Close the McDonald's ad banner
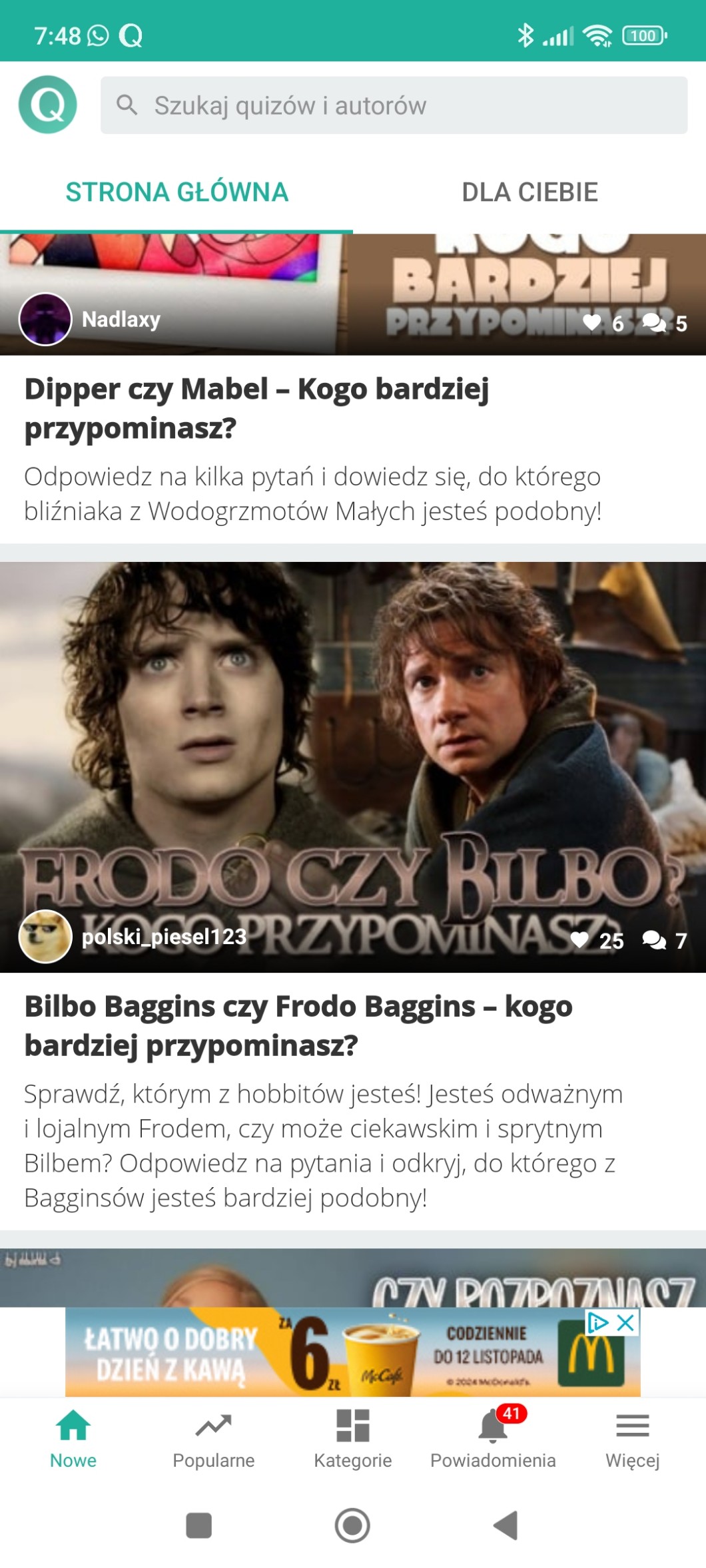This screenshot has height=1568, width=706. pyautogui.click(x=625, y=1323)
